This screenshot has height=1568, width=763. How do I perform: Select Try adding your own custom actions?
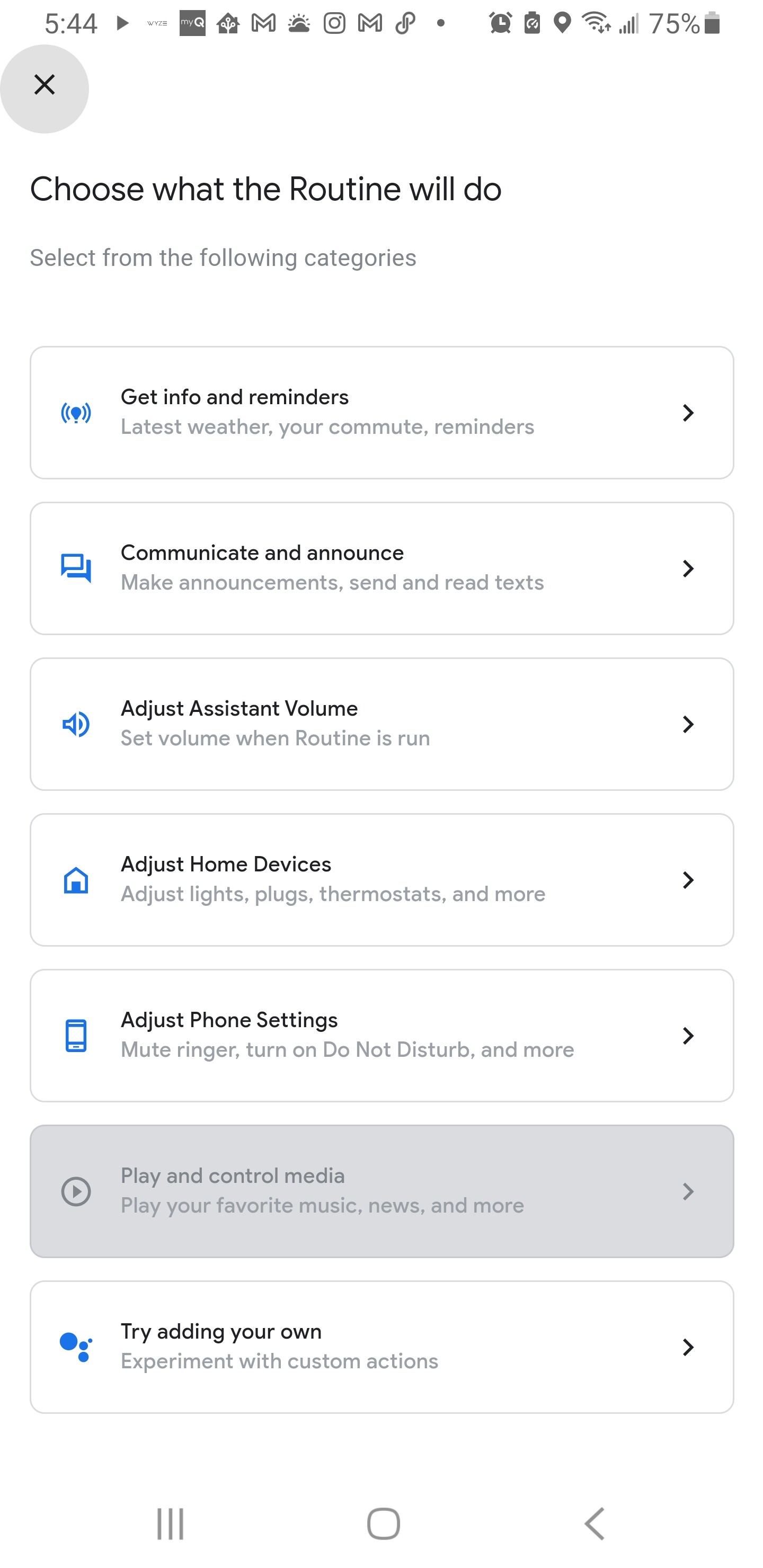(381, 1347)
